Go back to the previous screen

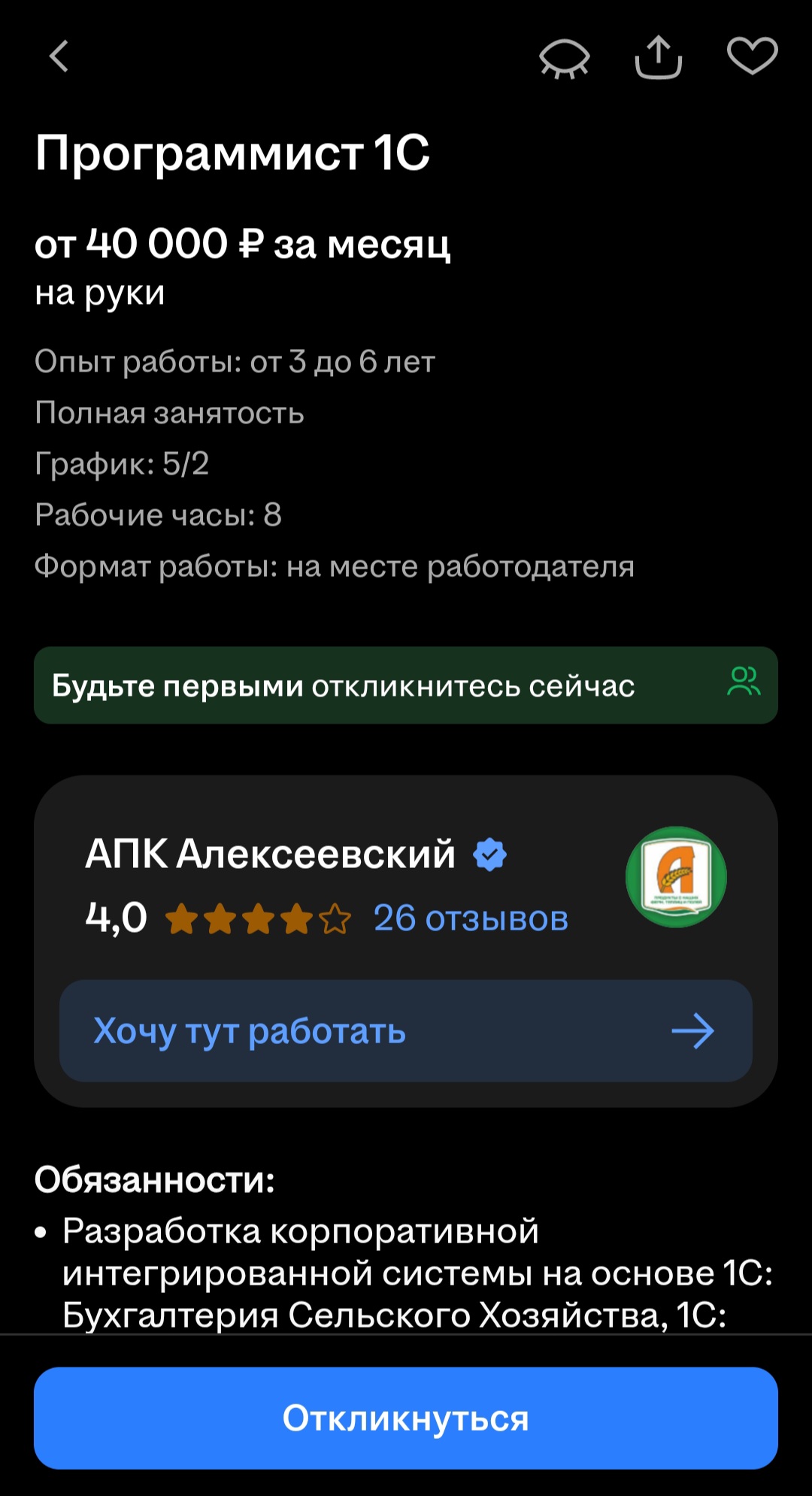59,56
